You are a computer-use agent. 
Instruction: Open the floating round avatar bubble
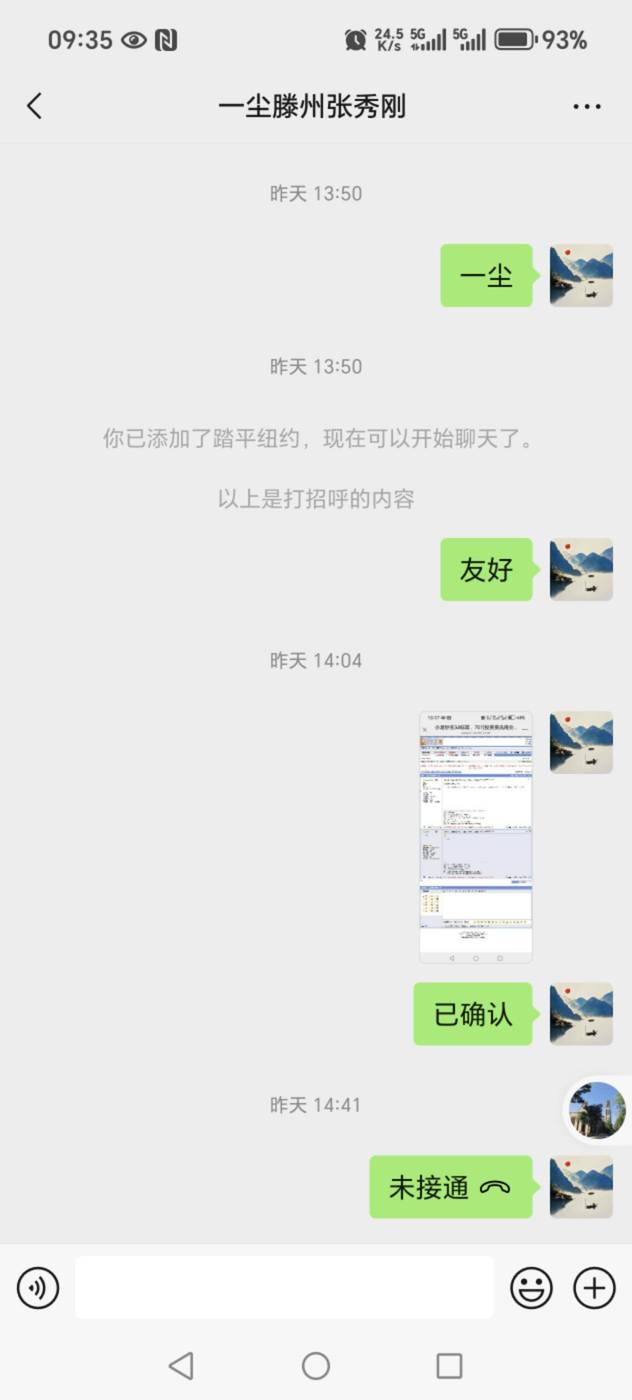coord(598,1110)
